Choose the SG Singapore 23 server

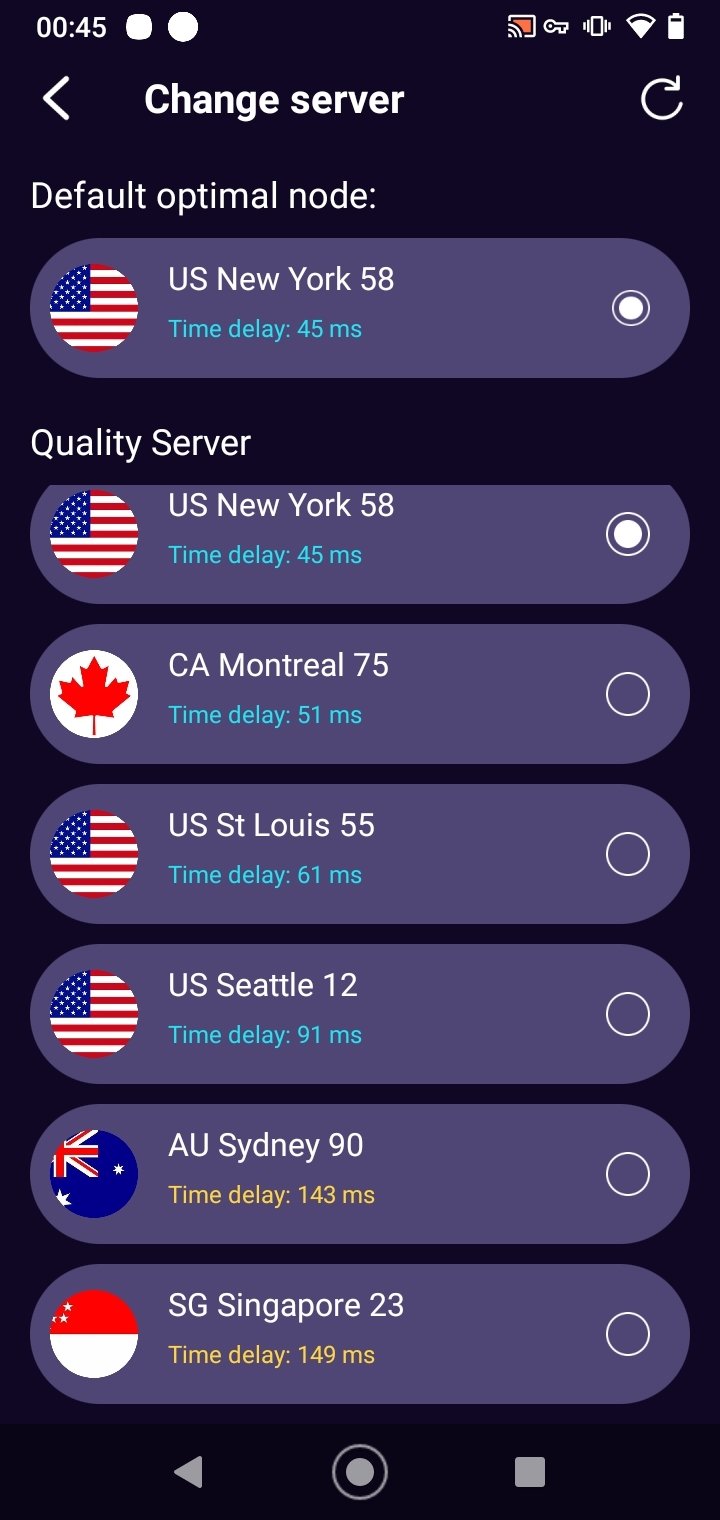pyautogui.click(x=628, y=1334)
